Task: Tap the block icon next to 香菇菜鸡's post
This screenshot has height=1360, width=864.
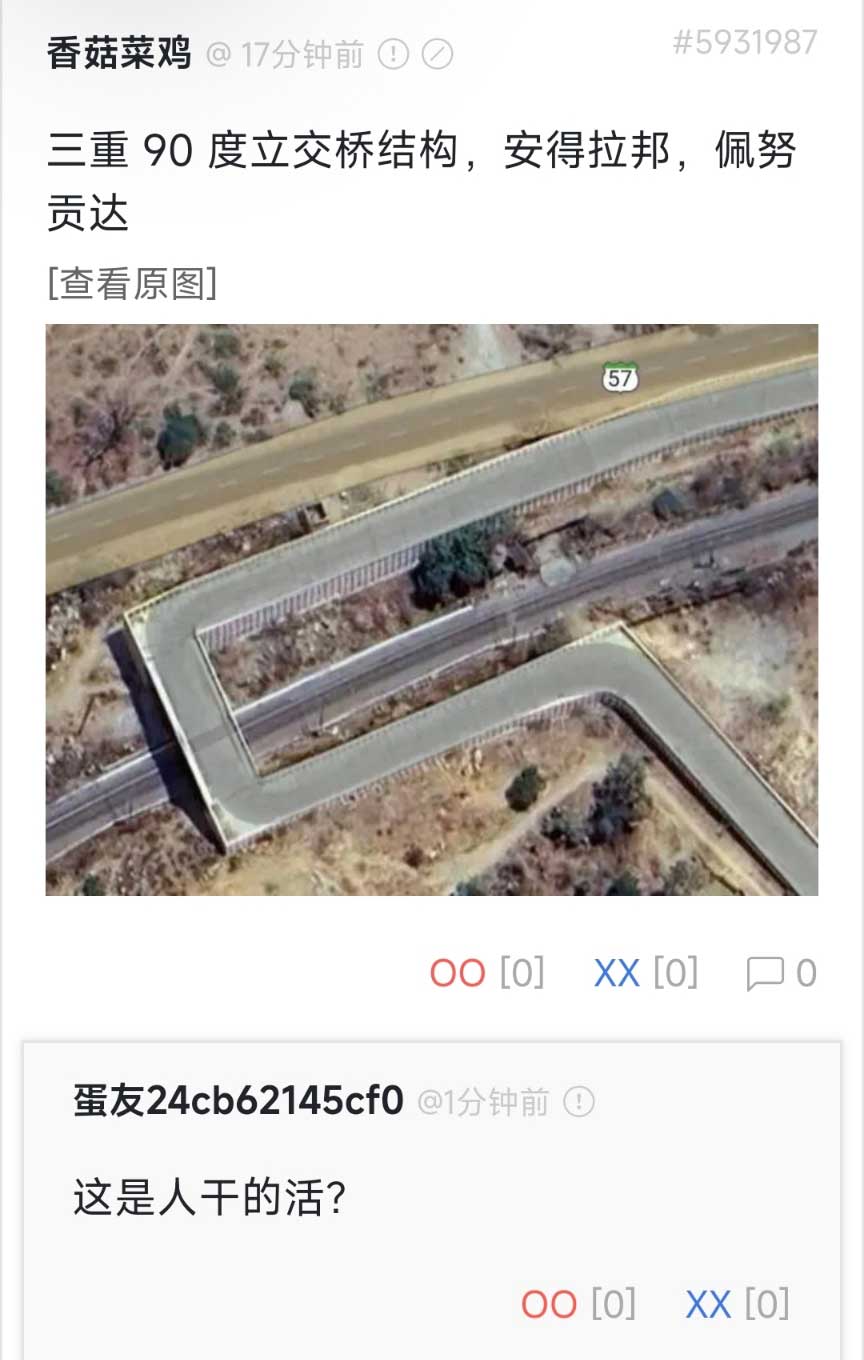Action: pos(437,54)
